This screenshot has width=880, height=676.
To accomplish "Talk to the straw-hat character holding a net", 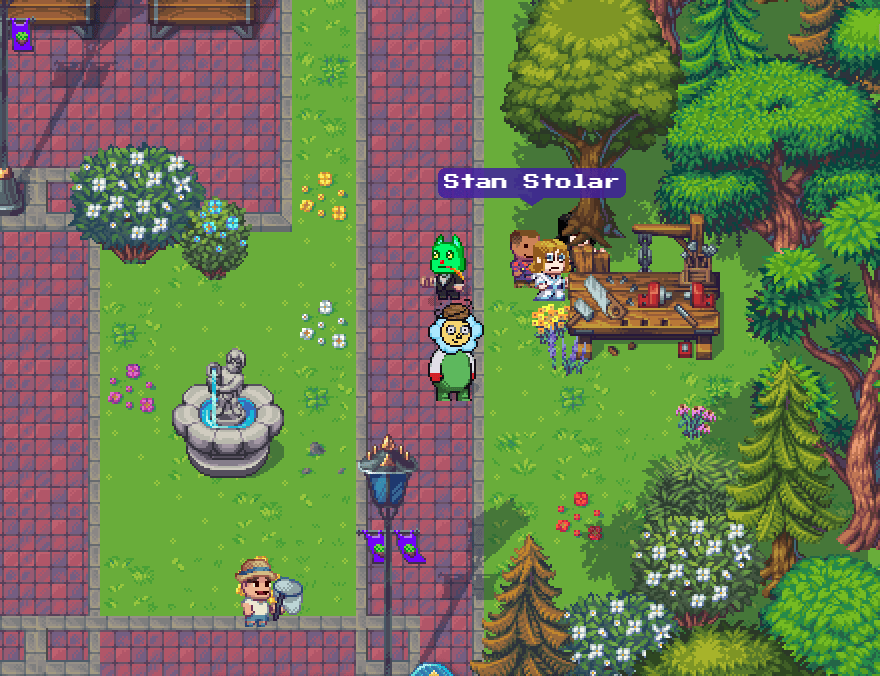I will 268,592.
